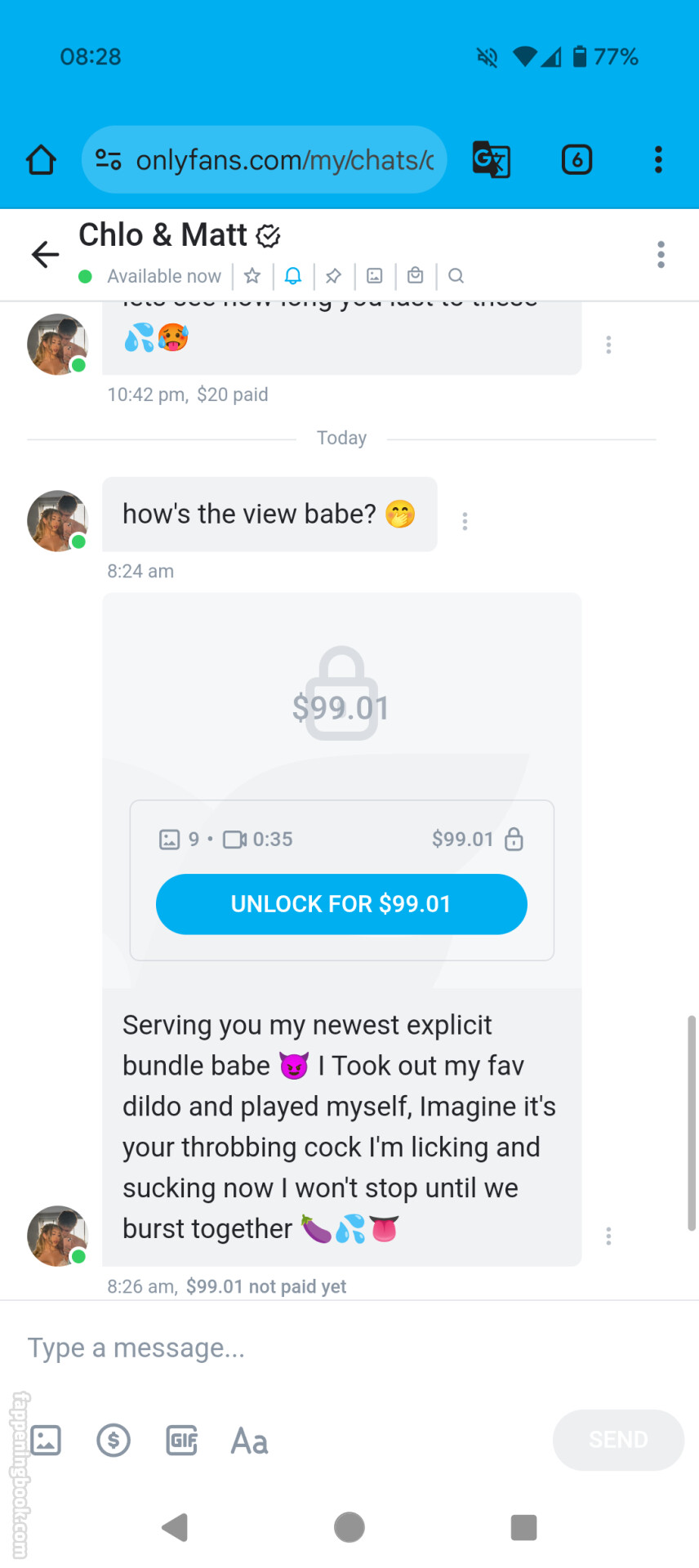Go back from the Chlo & Matt chat
The width and height of the screenshot is (699, 1568).
click(x=45, y=255)
